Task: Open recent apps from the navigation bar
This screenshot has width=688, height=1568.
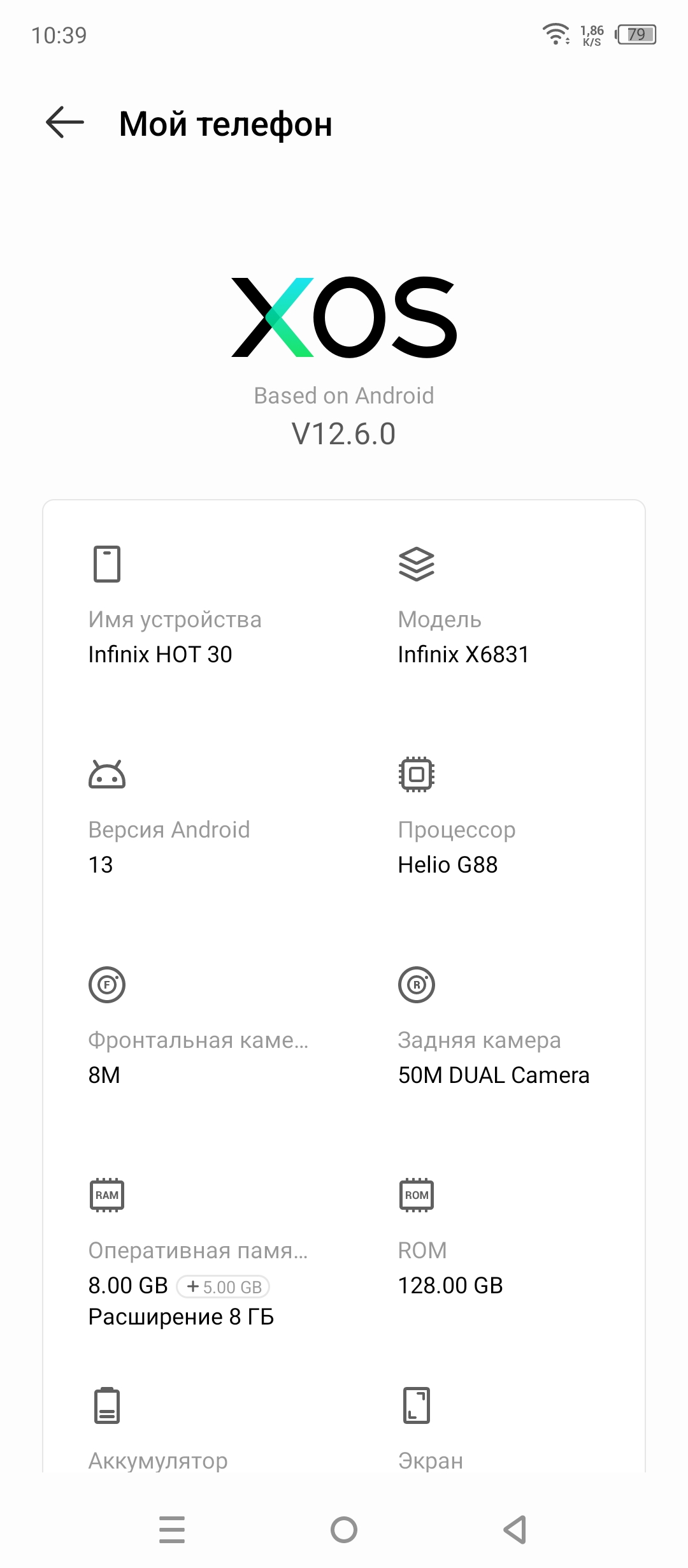Action: point(172,1529)
